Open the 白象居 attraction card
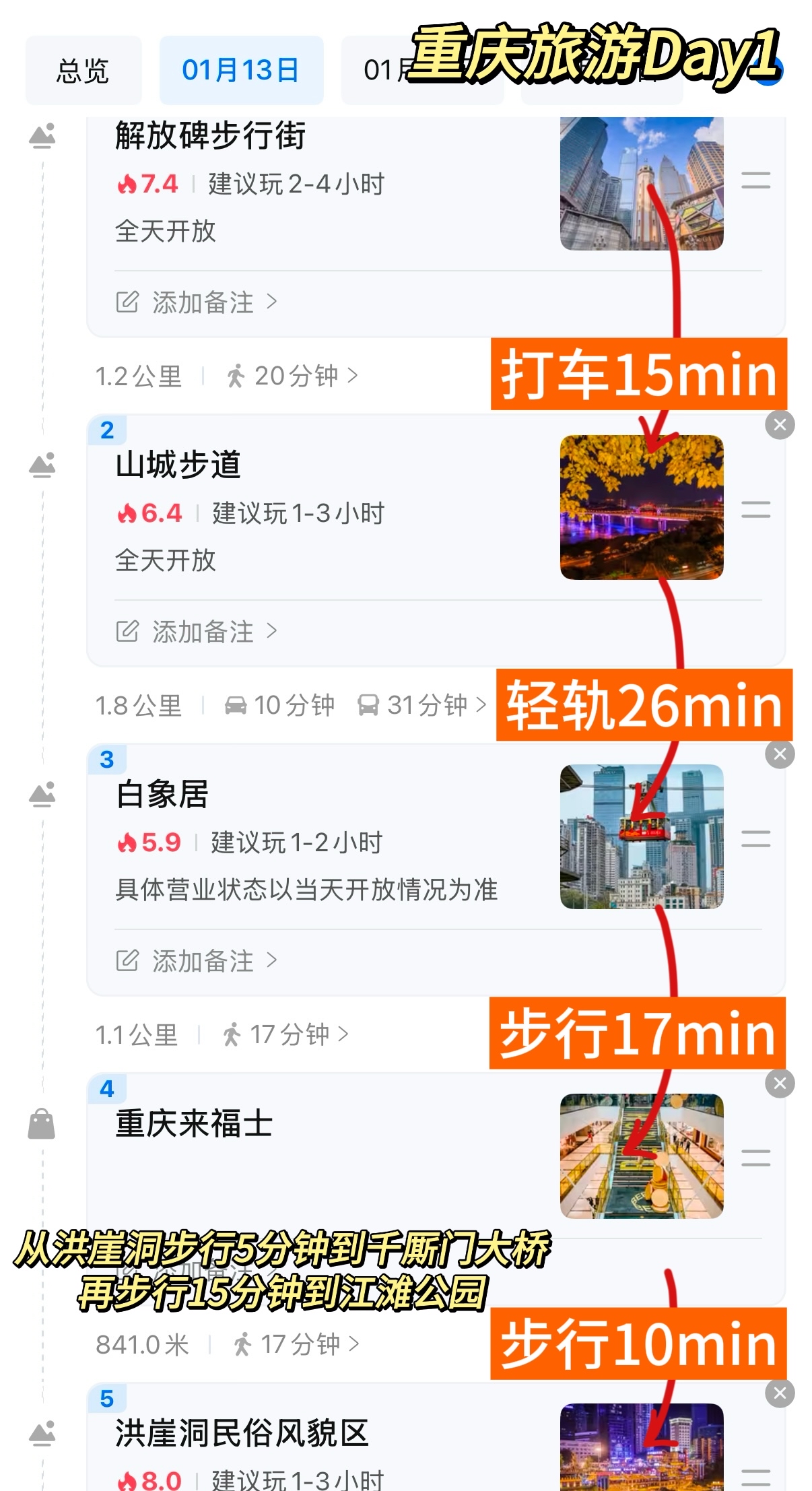Screen dimensions: 812x1491 436,838
